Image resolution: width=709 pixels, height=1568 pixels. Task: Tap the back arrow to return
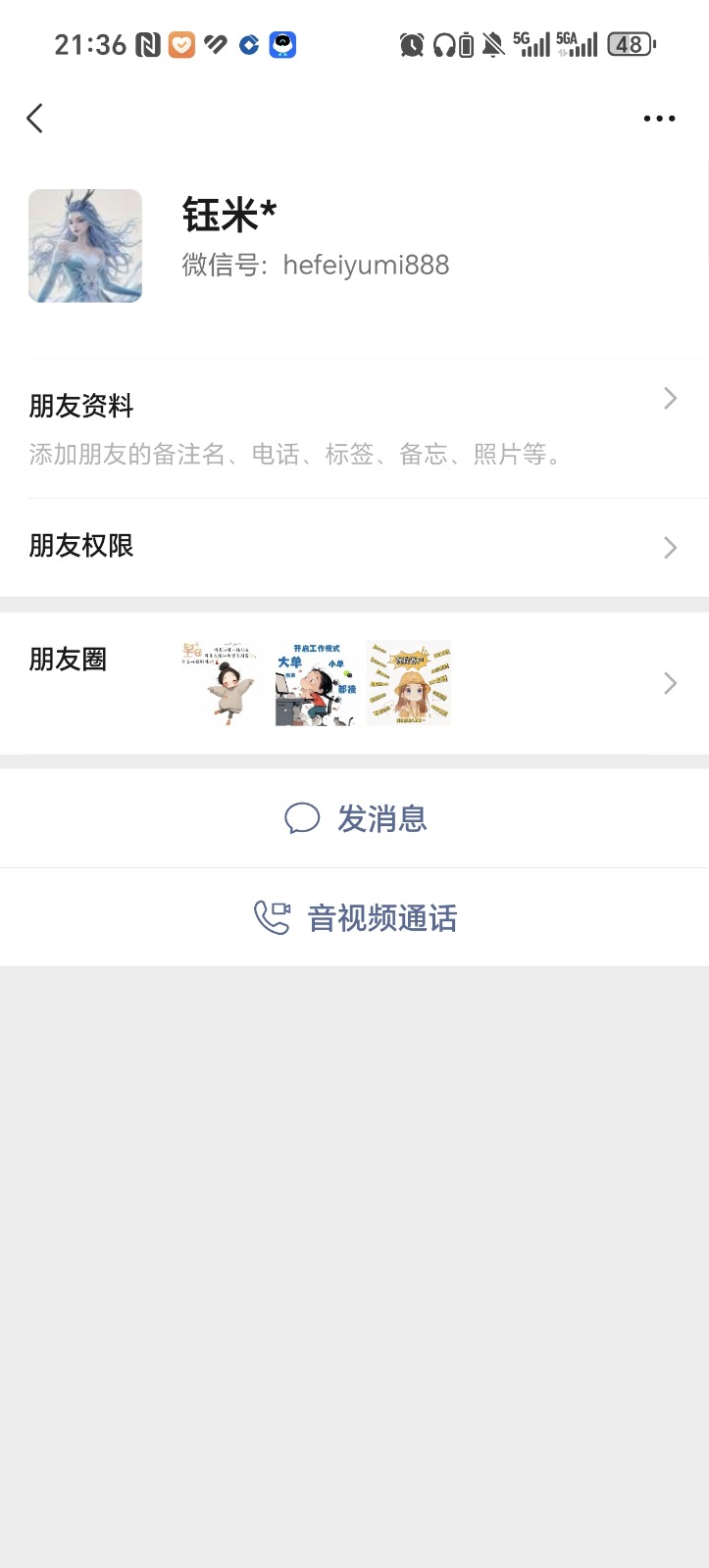pos(35,118)
